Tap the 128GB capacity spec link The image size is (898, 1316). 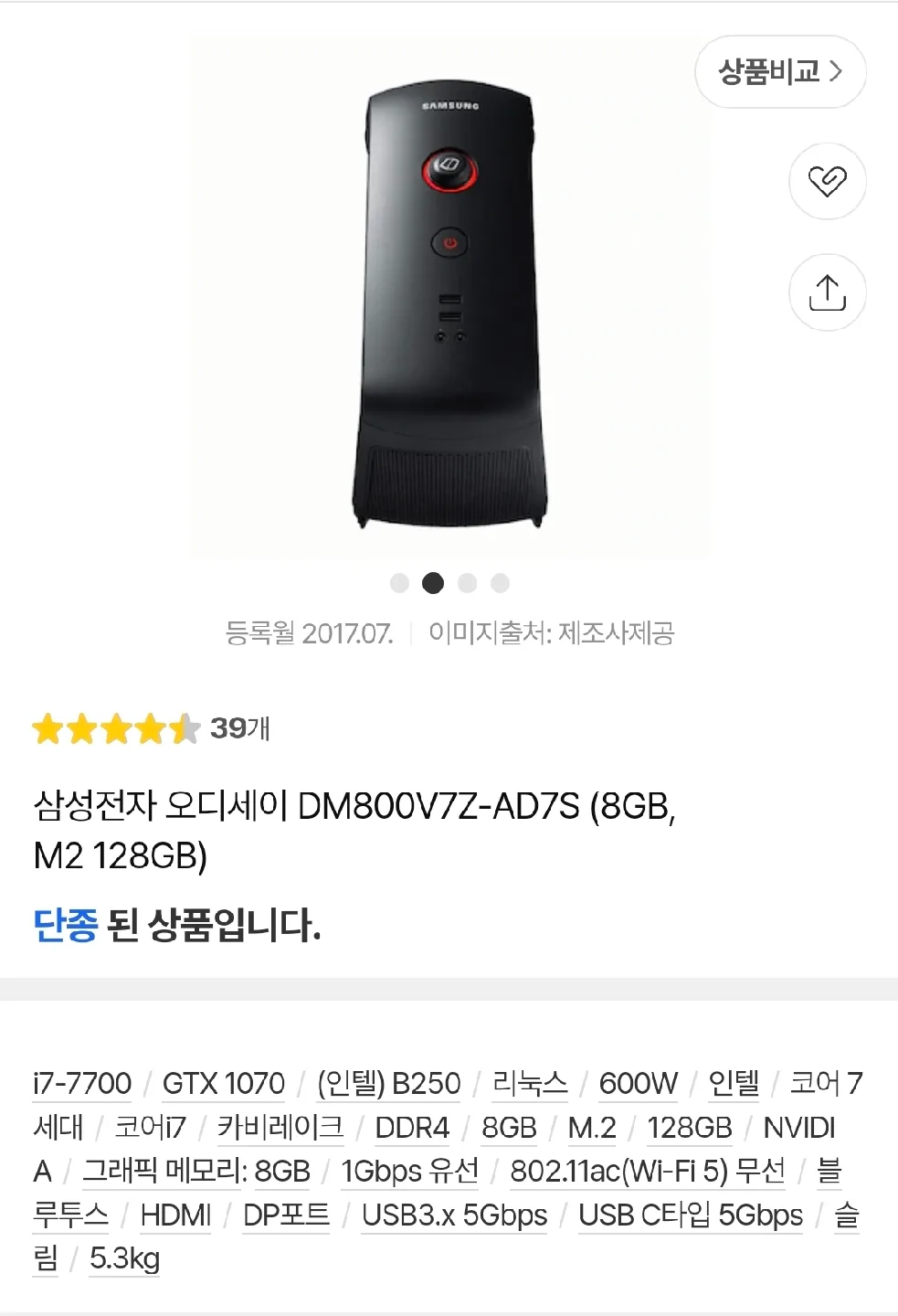click(690, 1128)
